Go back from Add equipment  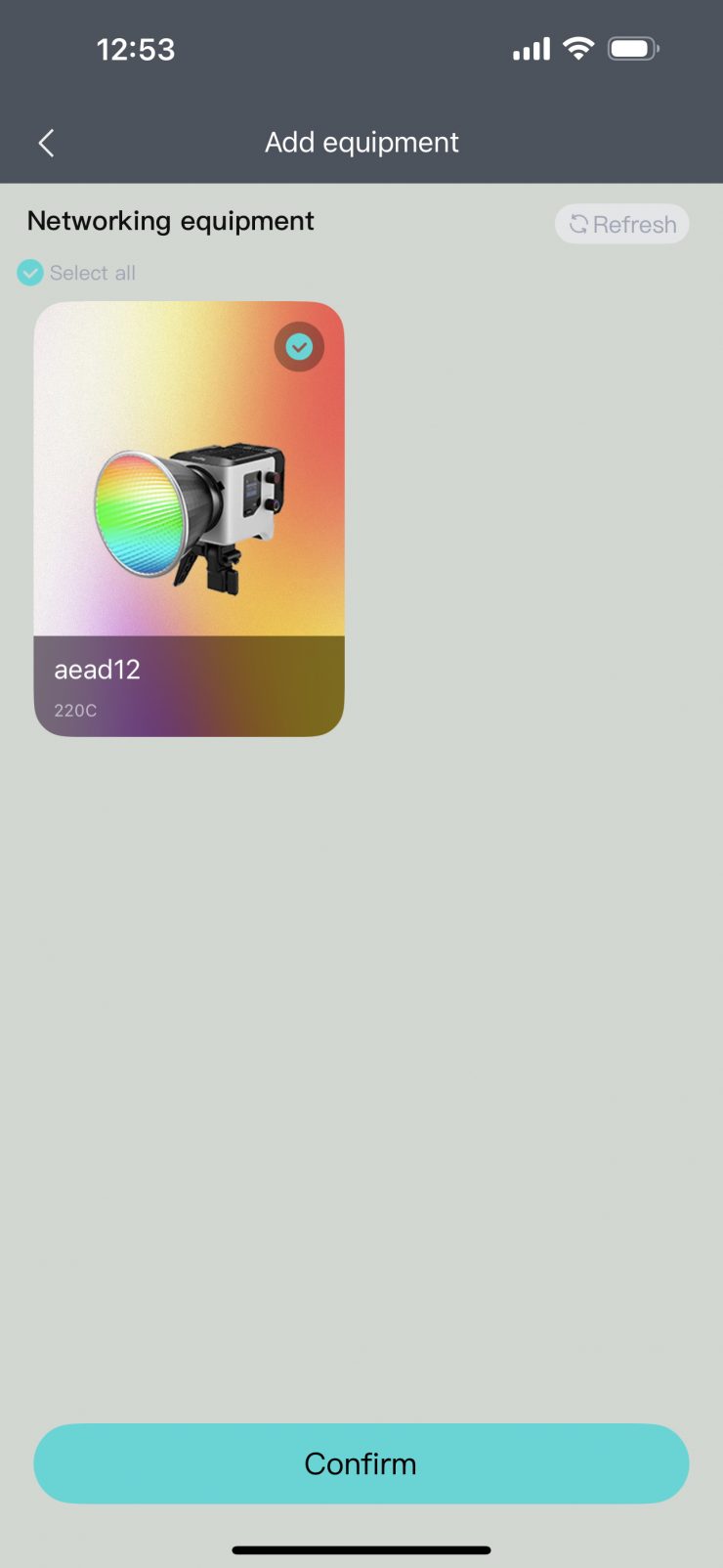46,144
